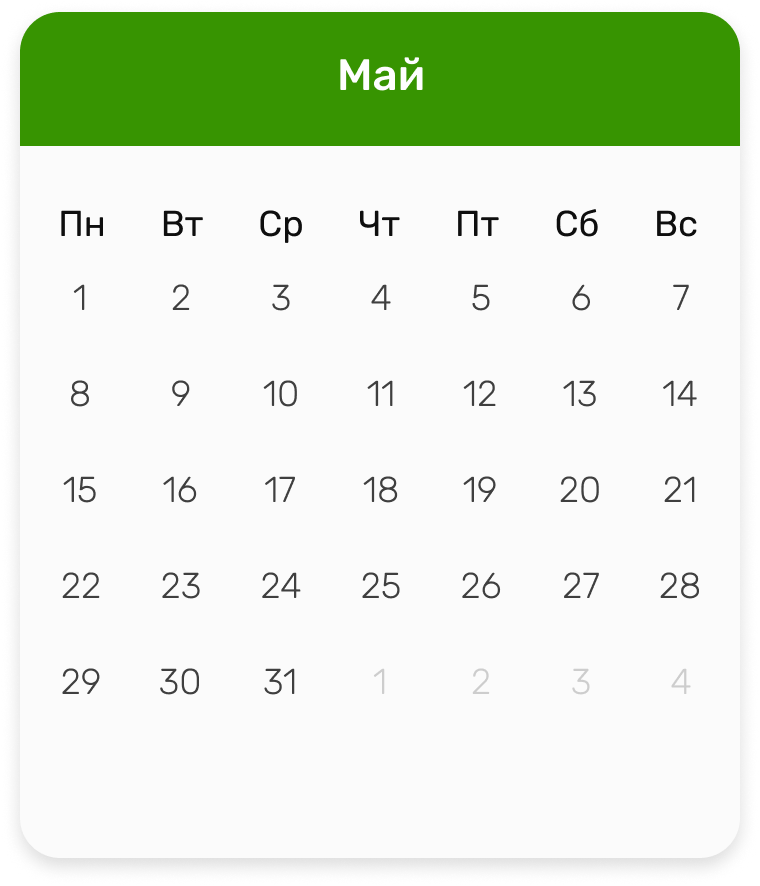The height and width of the screenshot is (886, 760).
Task: Tap Friday, May 26
Action: (x=480, y=586)
